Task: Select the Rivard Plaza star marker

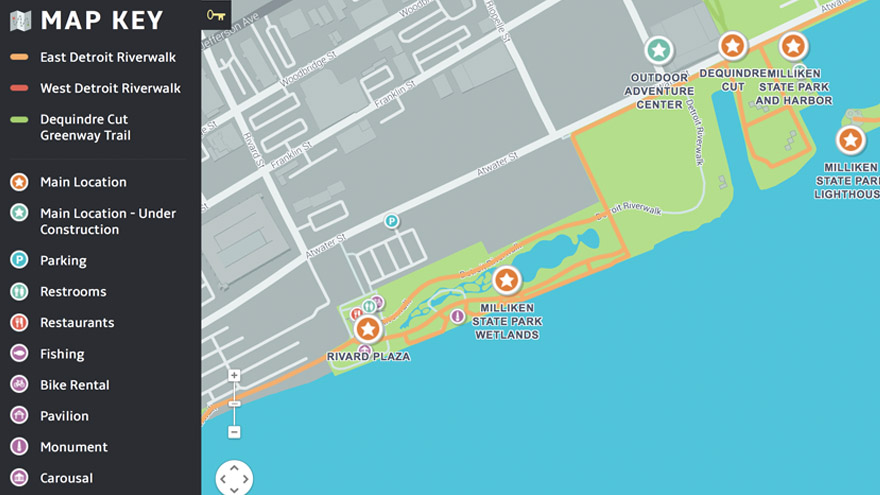Action: tap(368, 328)
